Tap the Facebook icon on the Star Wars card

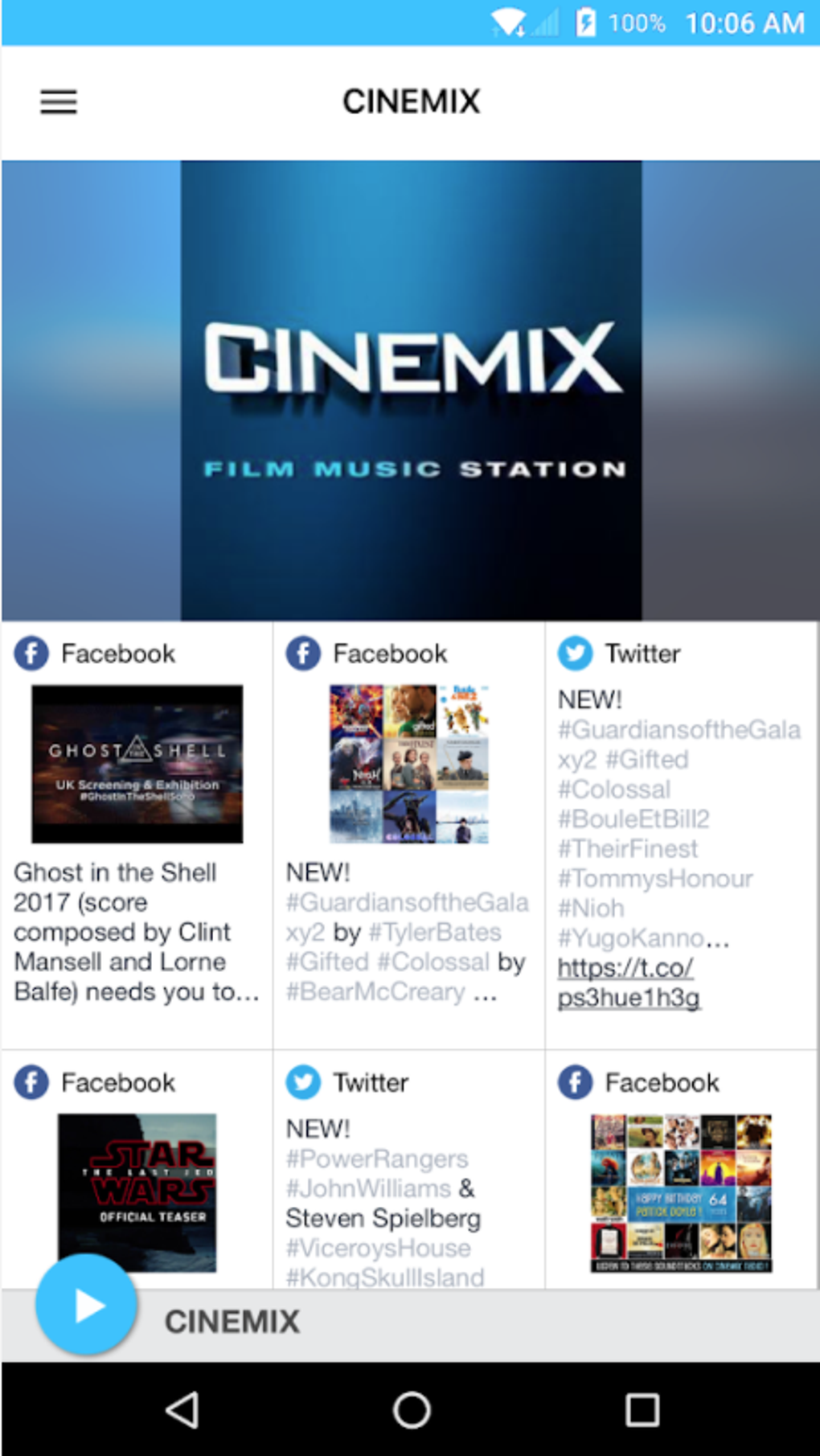30,1082
